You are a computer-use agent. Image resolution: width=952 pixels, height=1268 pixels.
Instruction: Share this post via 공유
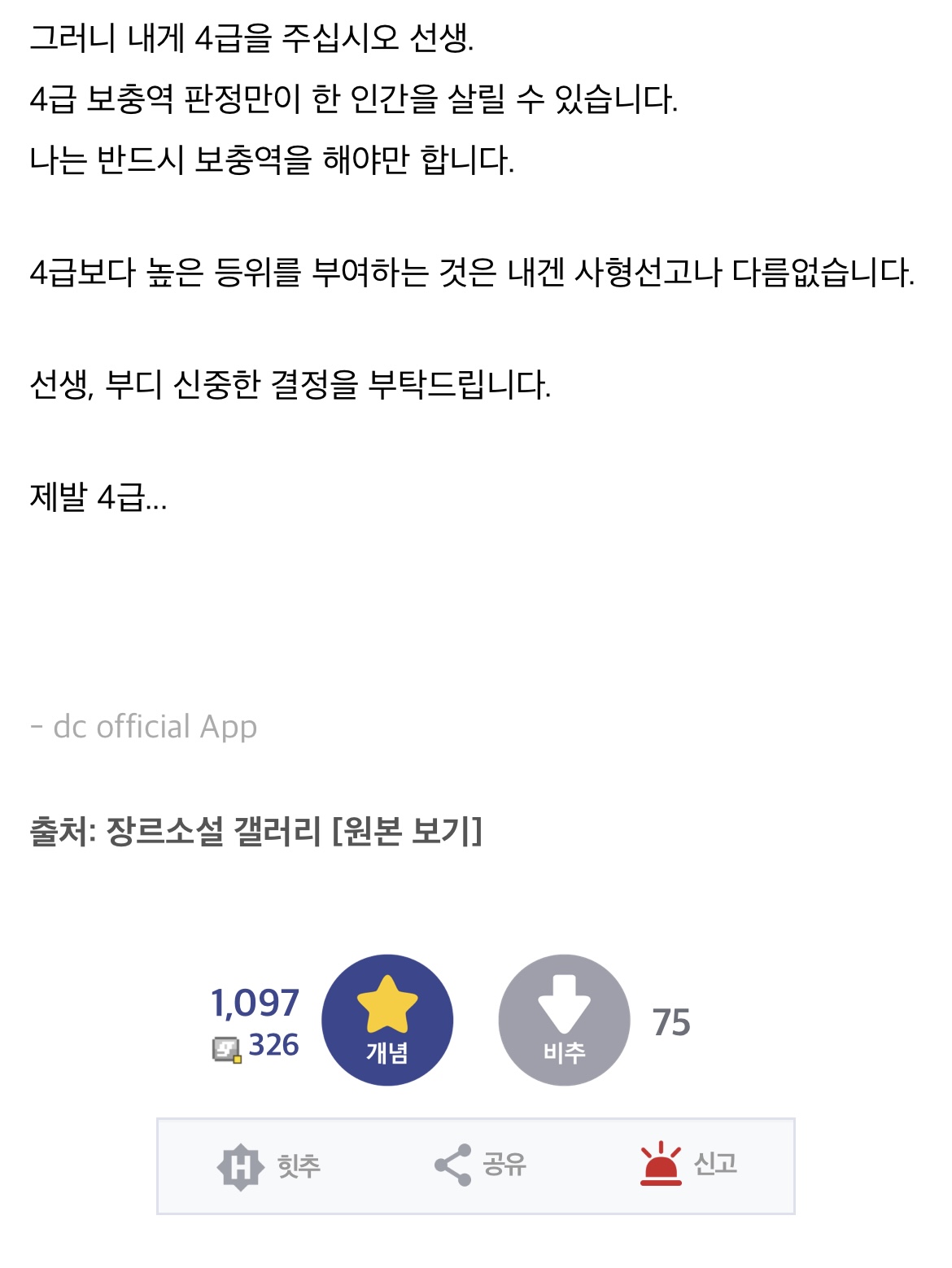coord(480,1165)
